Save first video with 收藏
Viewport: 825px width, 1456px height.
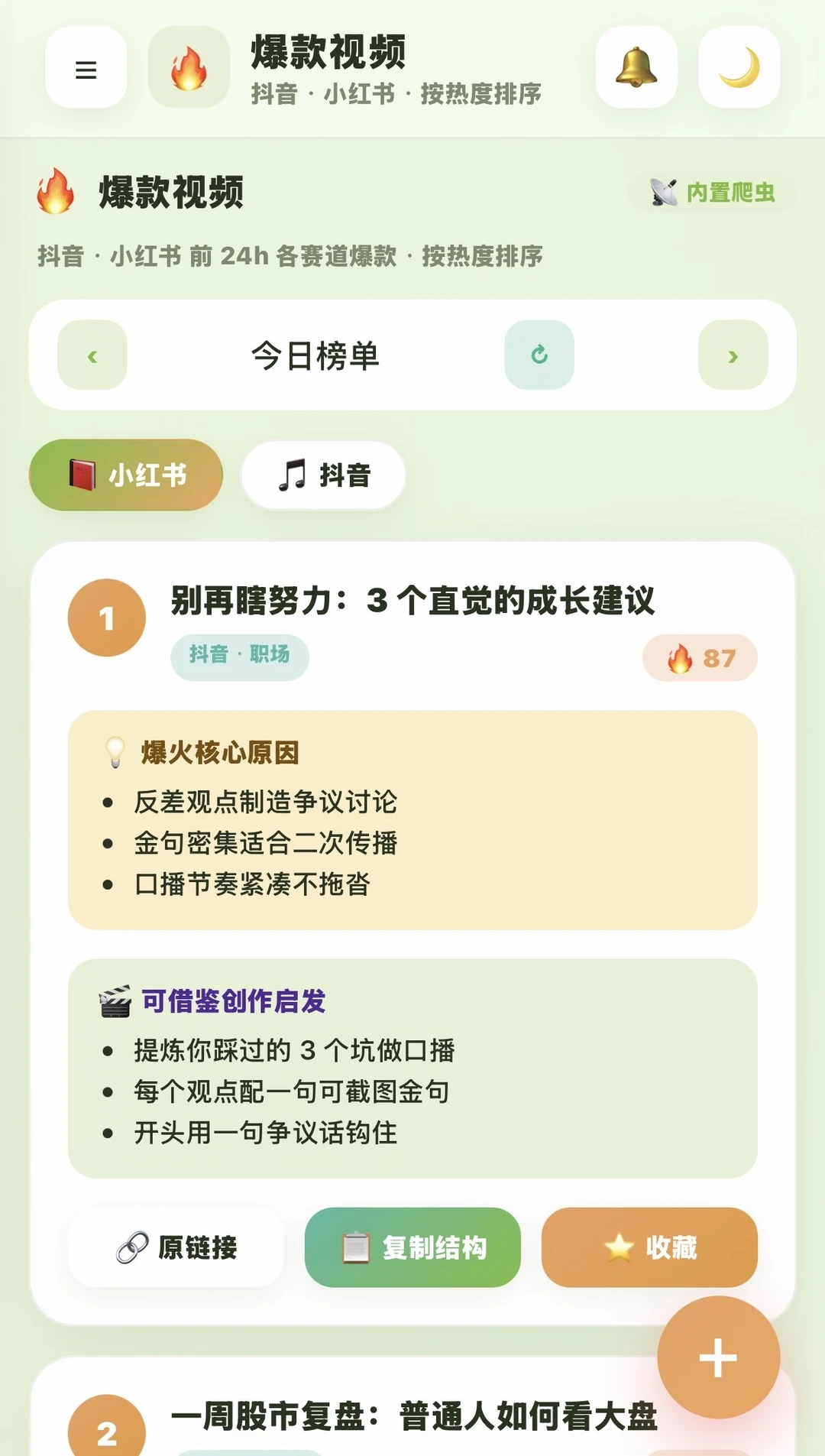[x=649, y=1247]
